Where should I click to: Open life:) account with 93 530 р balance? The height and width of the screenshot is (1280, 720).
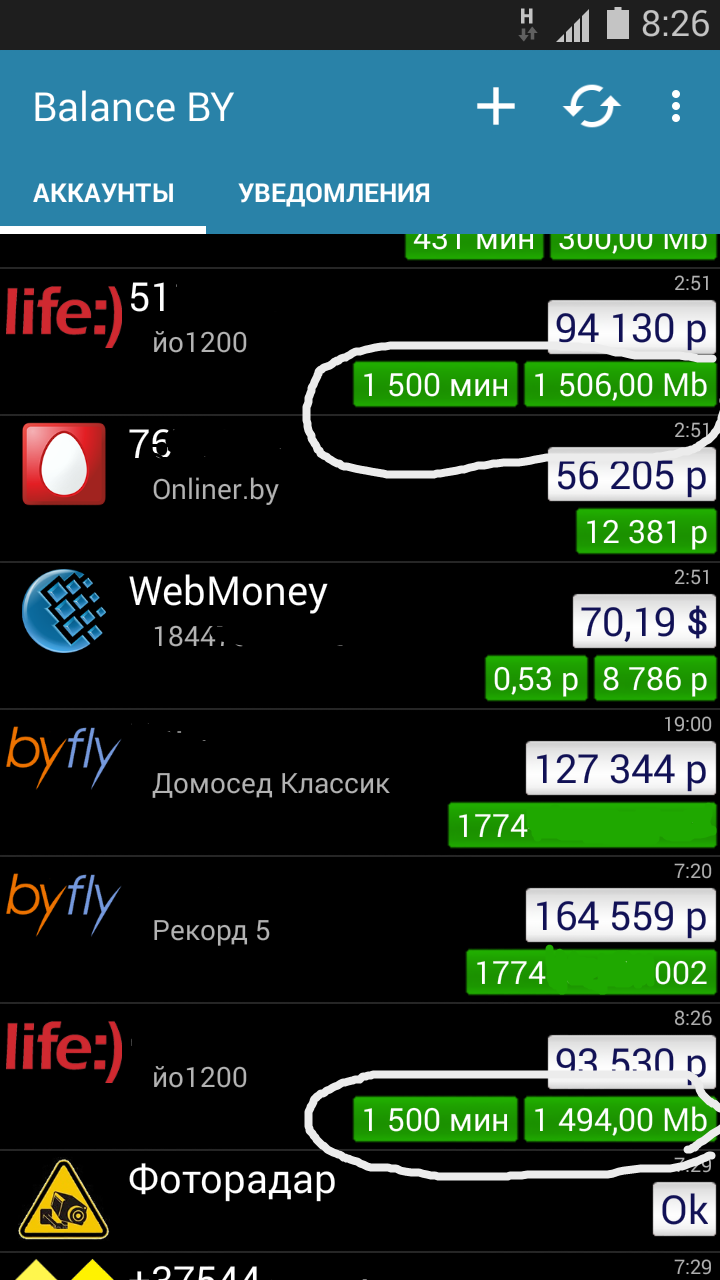360,1077
